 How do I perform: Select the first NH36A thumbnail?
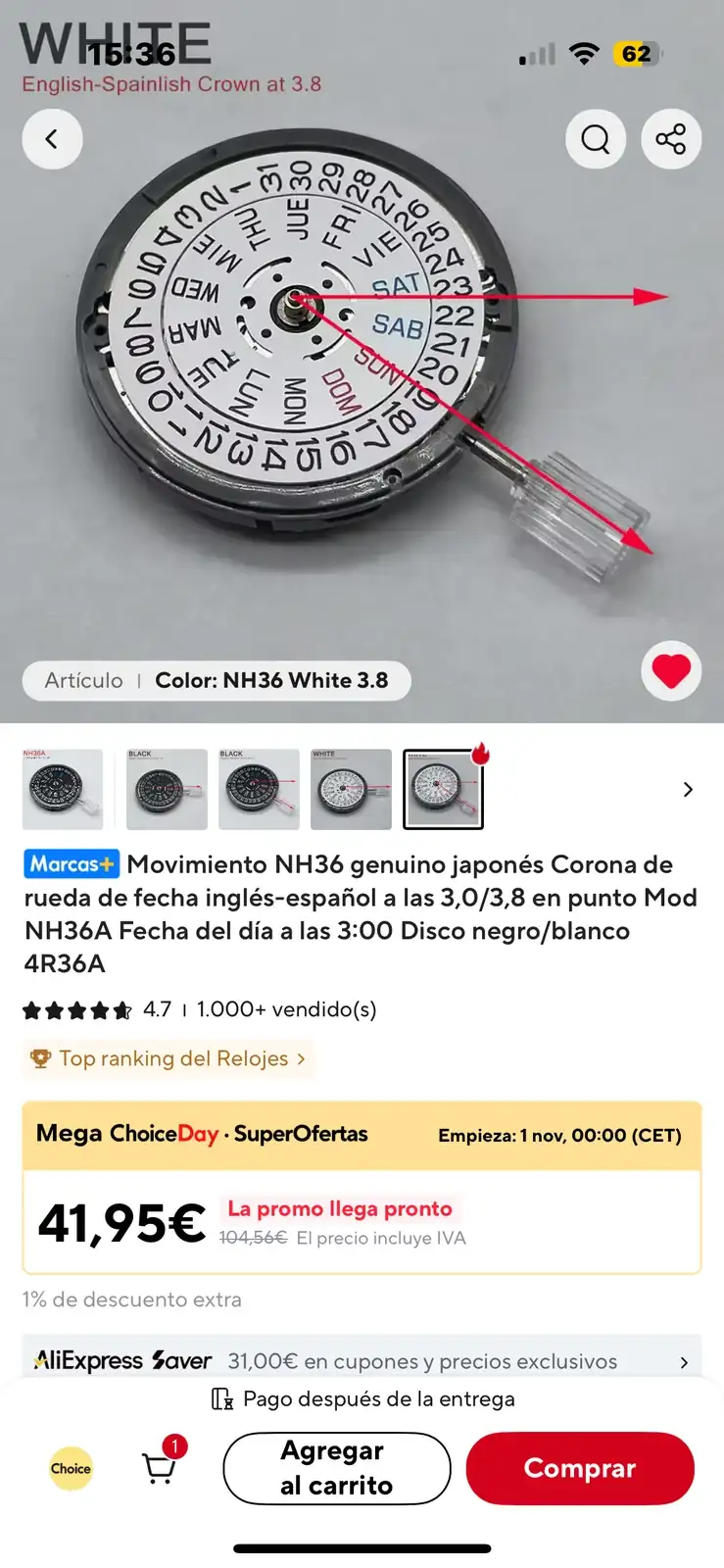point(63,789)
